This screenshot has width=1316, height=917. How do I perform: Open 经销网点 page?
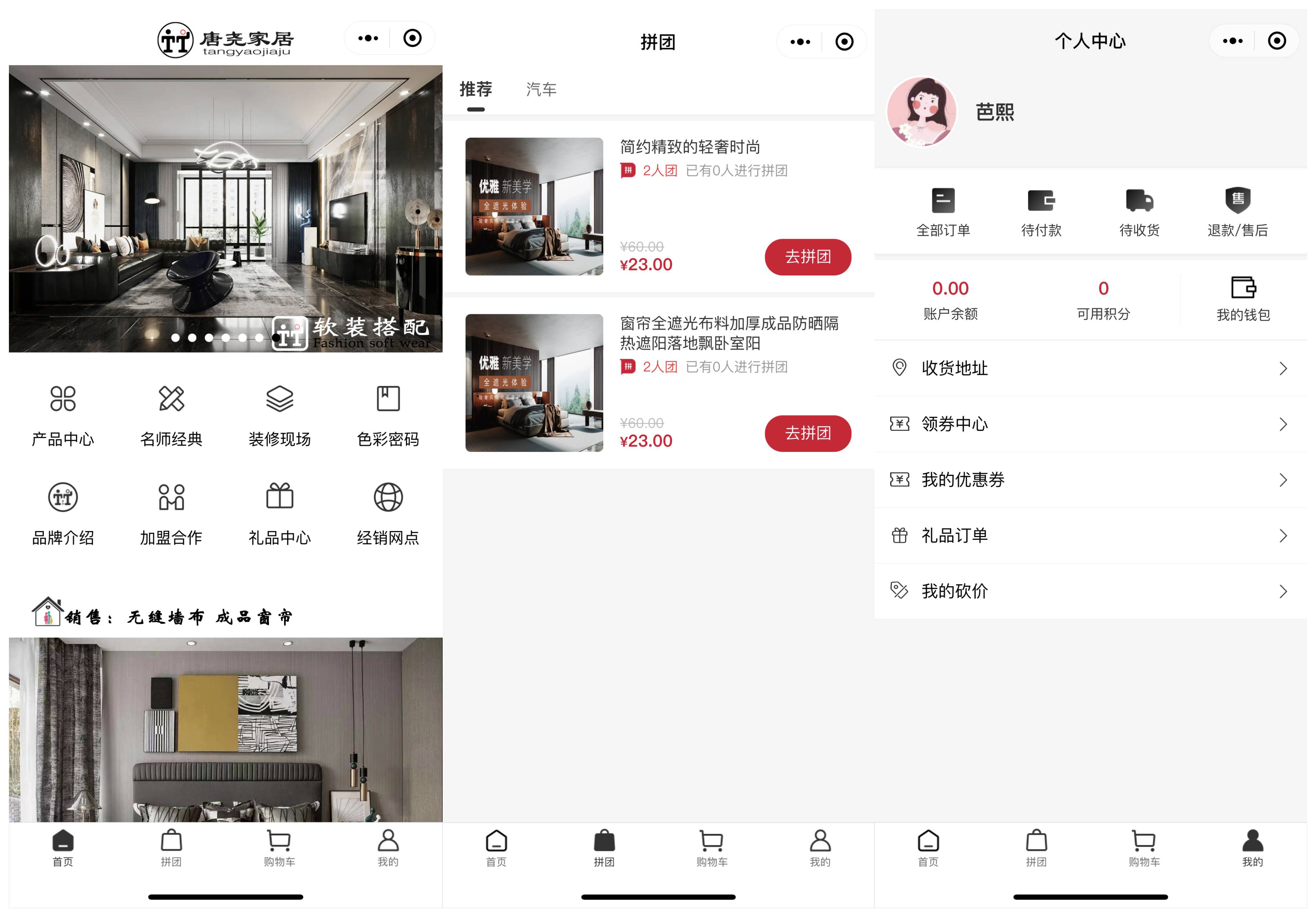click(x=387, y=514)
